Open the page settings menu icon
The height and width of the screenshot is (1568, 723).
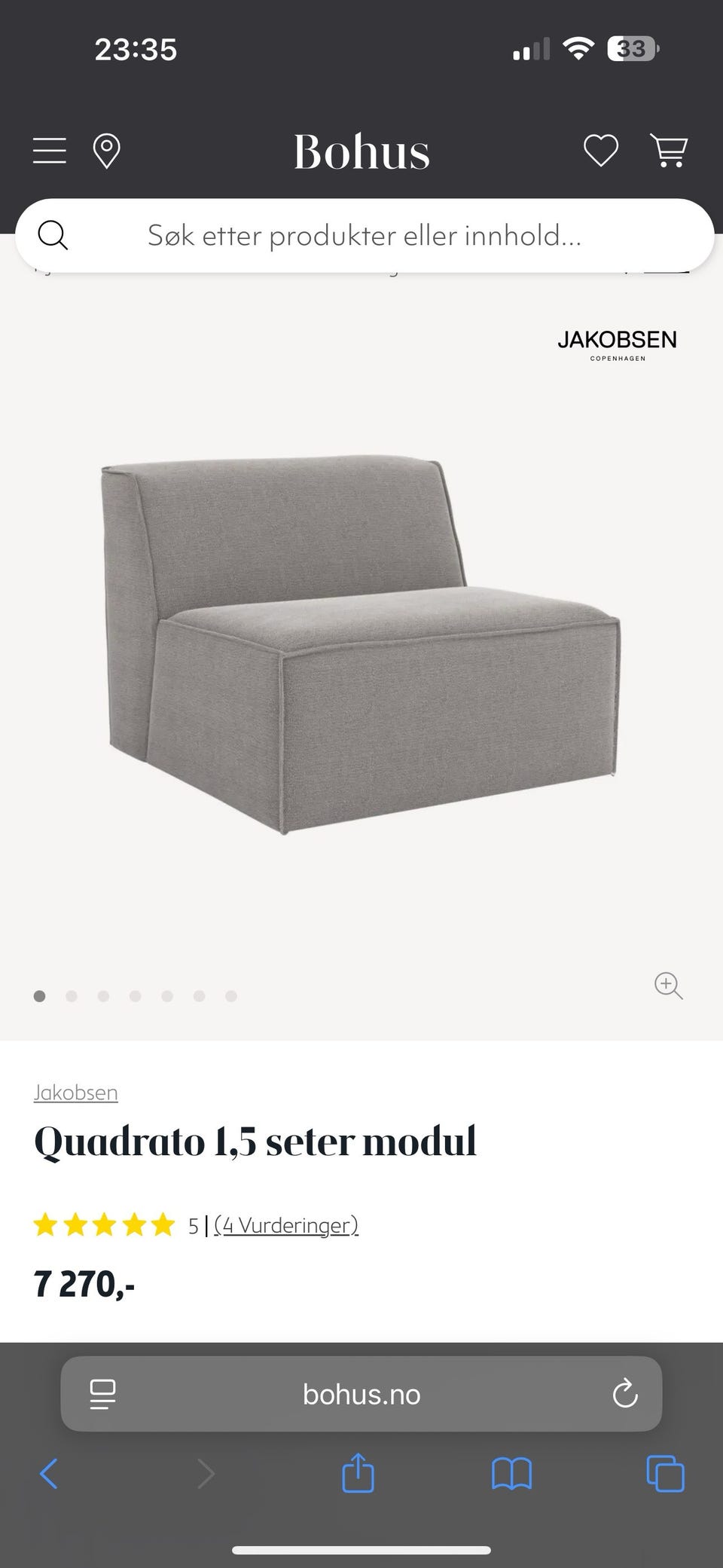click(x=102, y=1394)
